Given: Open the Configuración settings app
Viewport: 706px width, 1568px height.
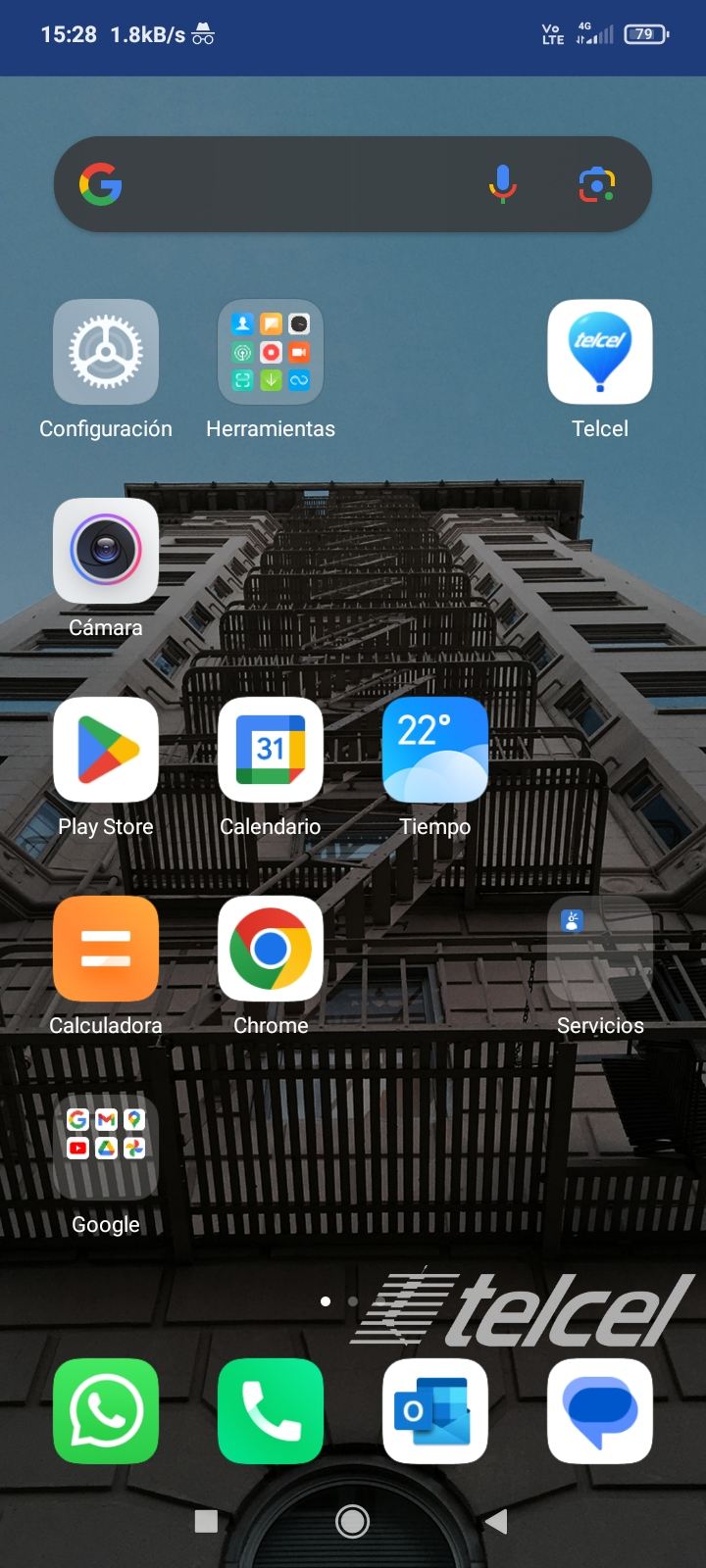Looking at the screenshot, I should pyautogui.click(x=106, y=353).
